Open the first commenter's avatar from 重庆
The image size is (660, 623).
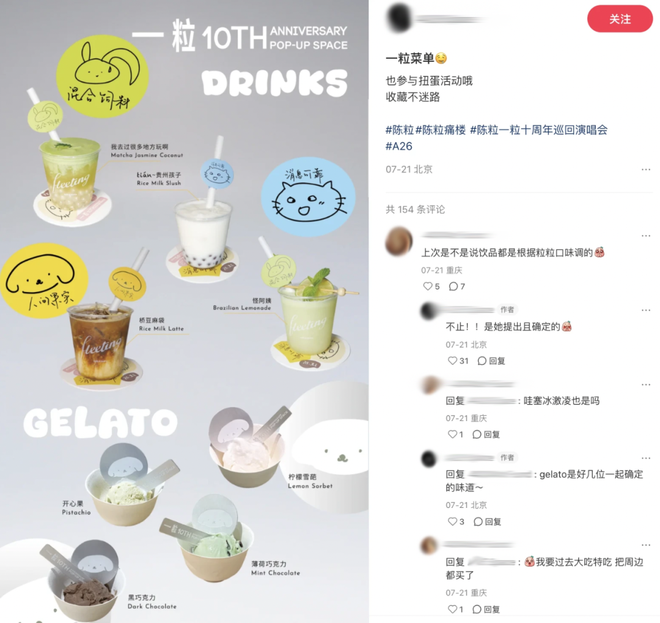click(399, 242)
